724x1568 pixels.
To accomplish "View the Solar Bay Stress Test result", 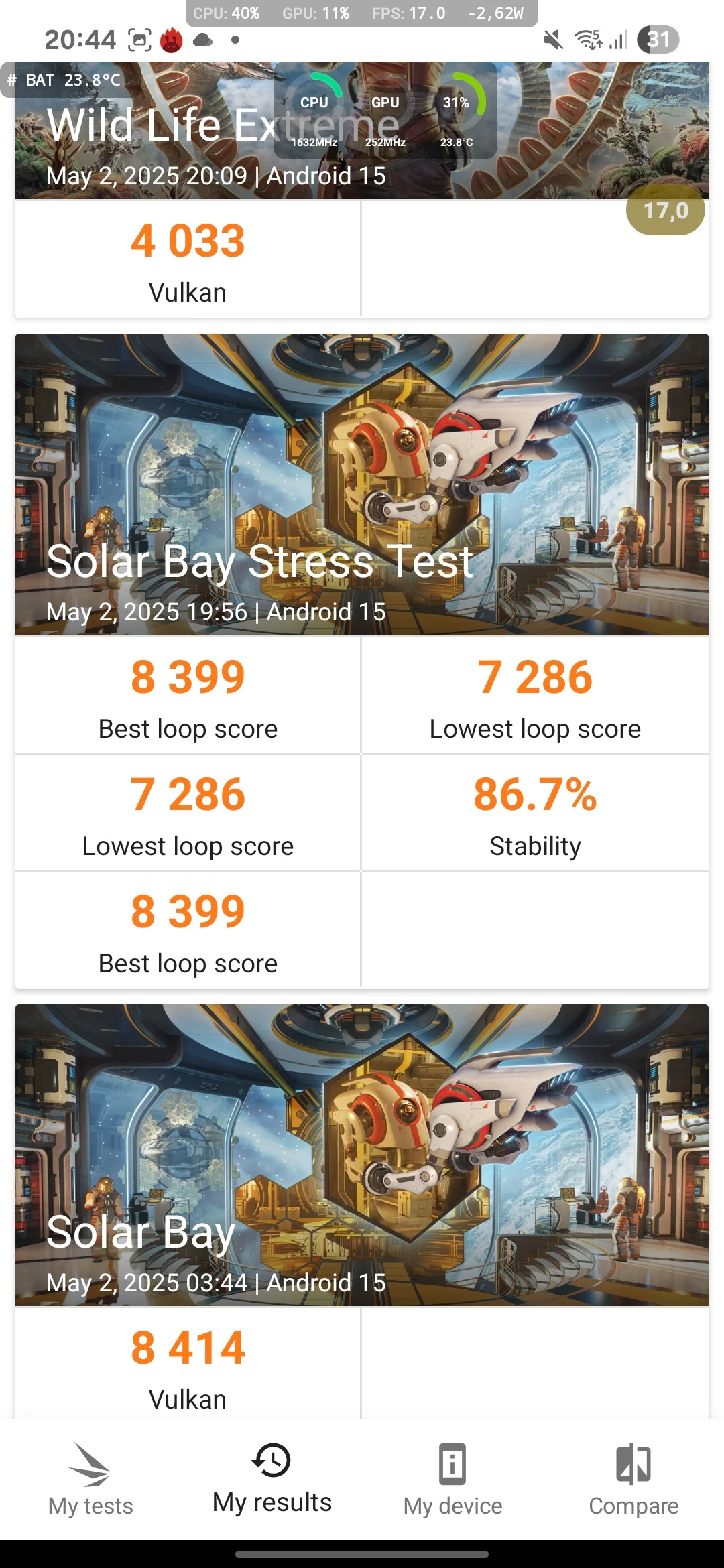I will [362, 484].
